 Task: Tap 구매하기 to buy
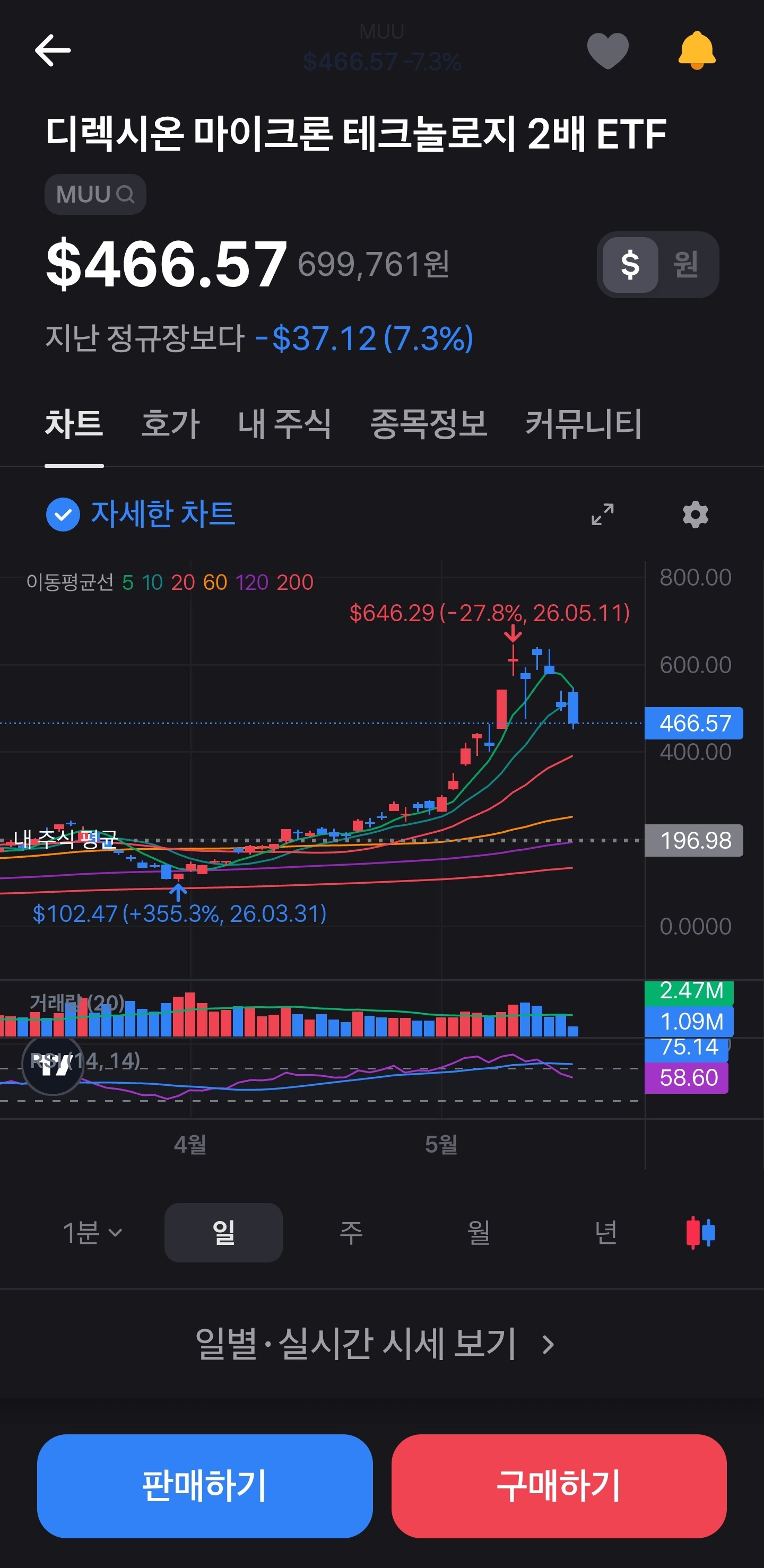[x=559, y=1486]
